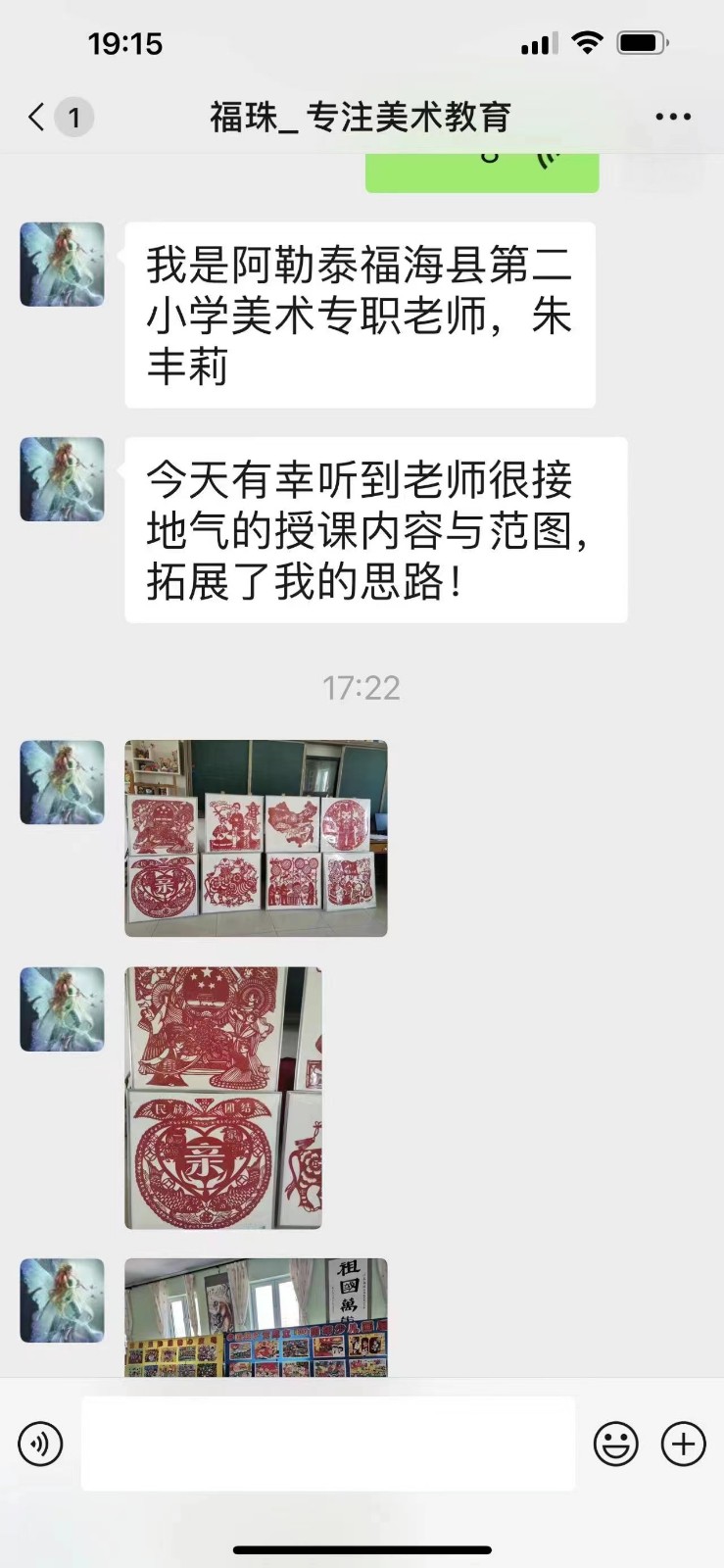This screenshot has height=1568, width=724.
Task: Switch to voice message input
Action: click(40, 1444)
